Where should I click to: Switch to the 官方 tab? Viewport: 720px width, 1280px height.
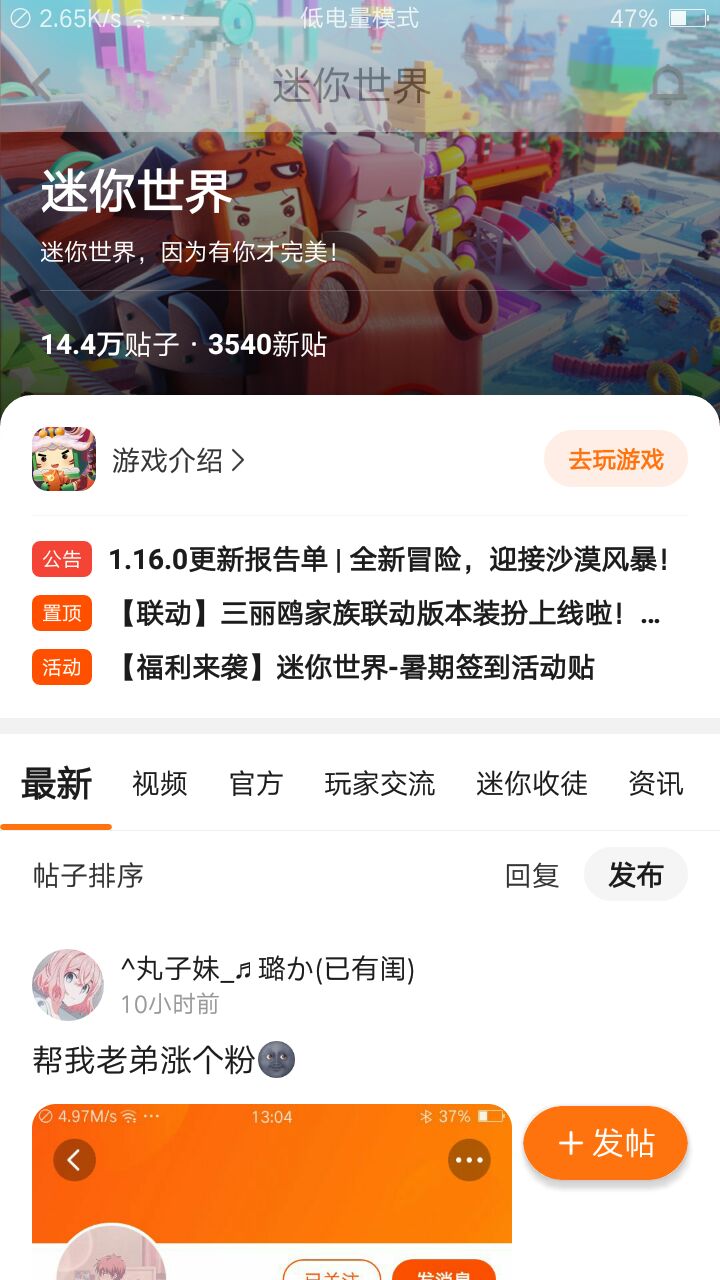256,784
